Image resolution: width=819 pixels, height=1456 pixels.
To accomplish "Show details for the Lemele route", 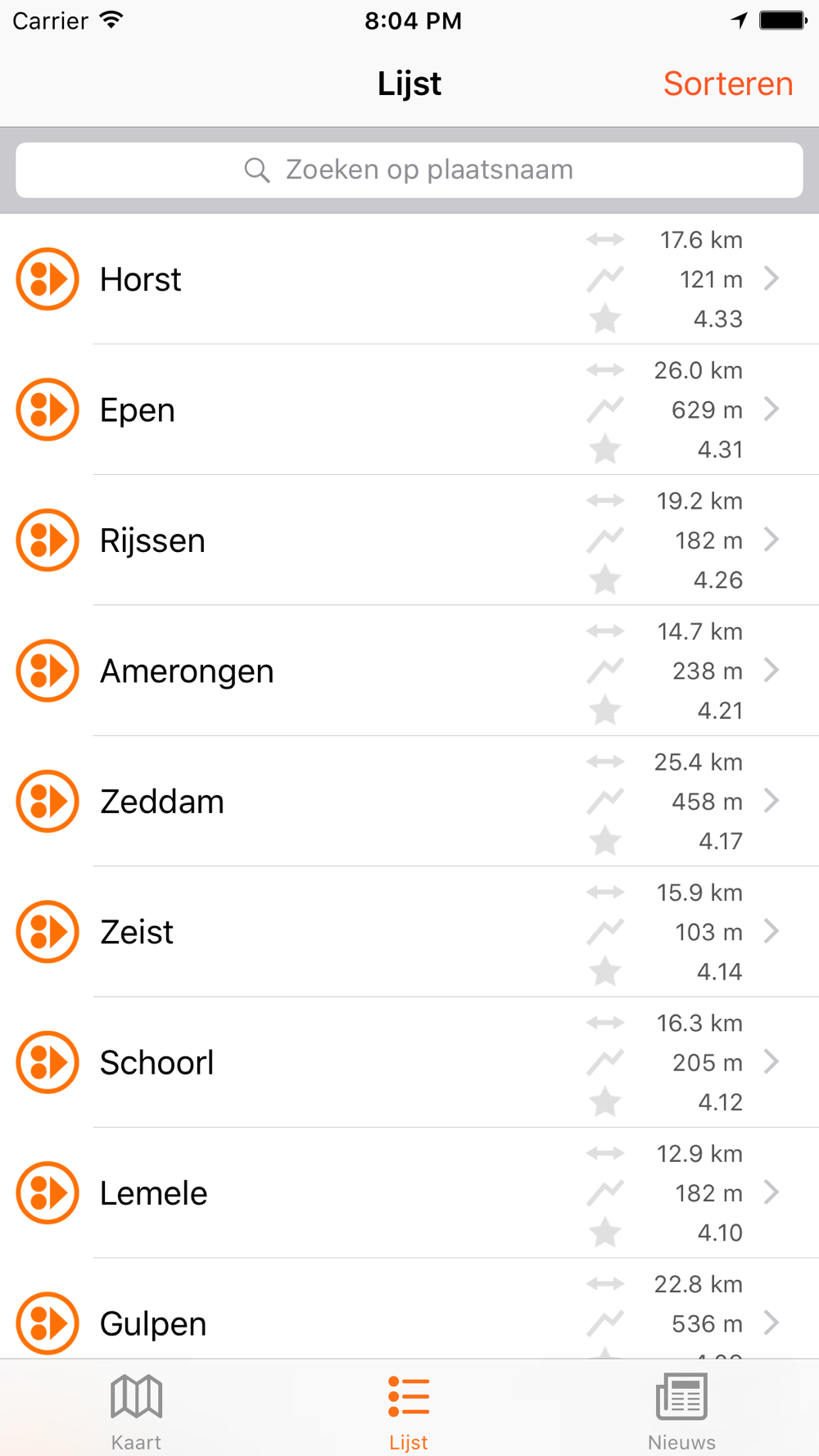I will 409,1193.
